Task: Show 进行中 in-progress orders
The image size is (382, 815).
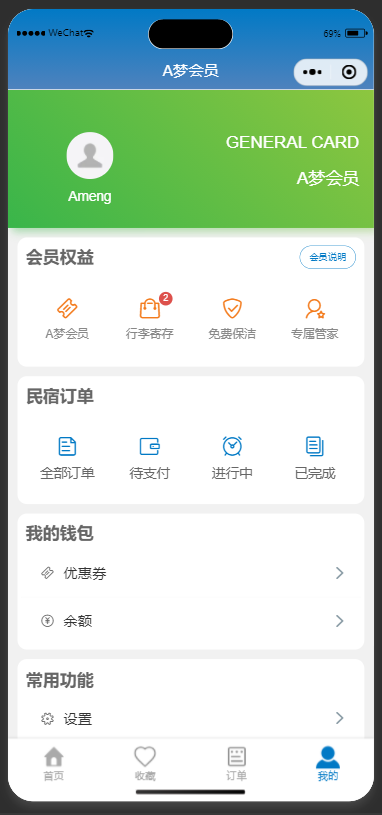Action: click(x=232, y=458)
